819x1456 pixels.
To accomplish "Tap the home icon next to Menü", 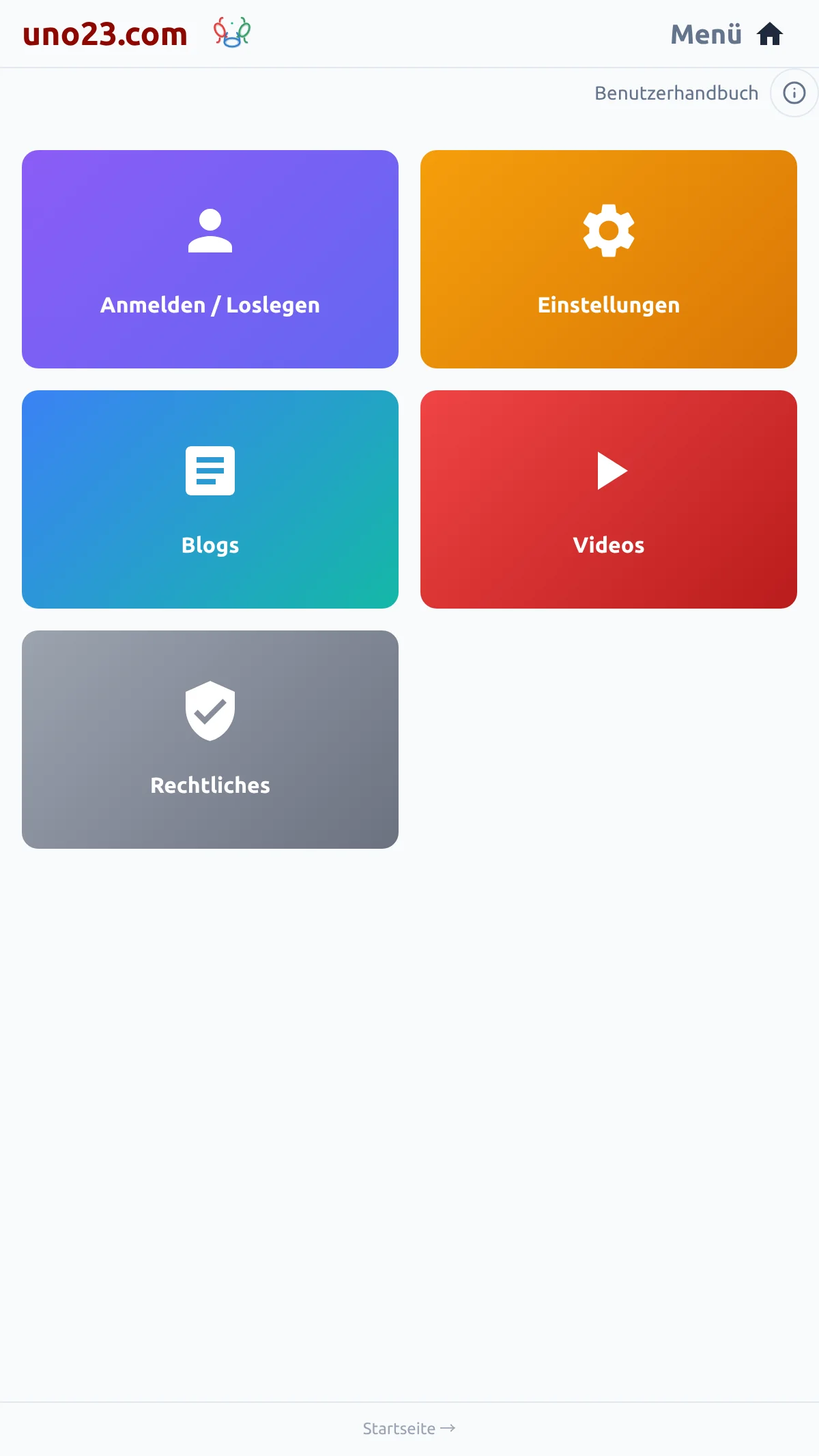I will 770,33.
